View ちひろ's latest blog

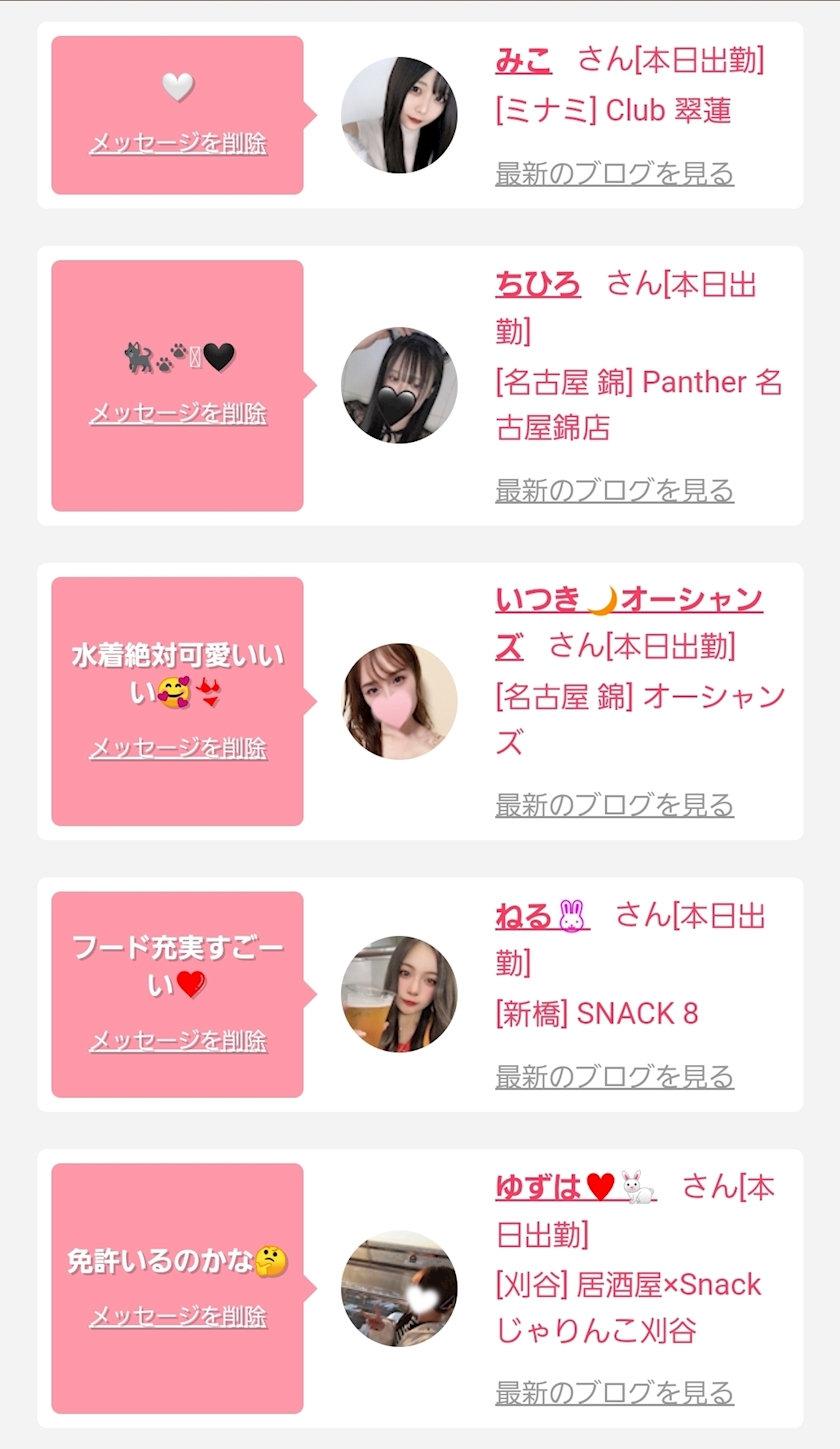[614, 490]
